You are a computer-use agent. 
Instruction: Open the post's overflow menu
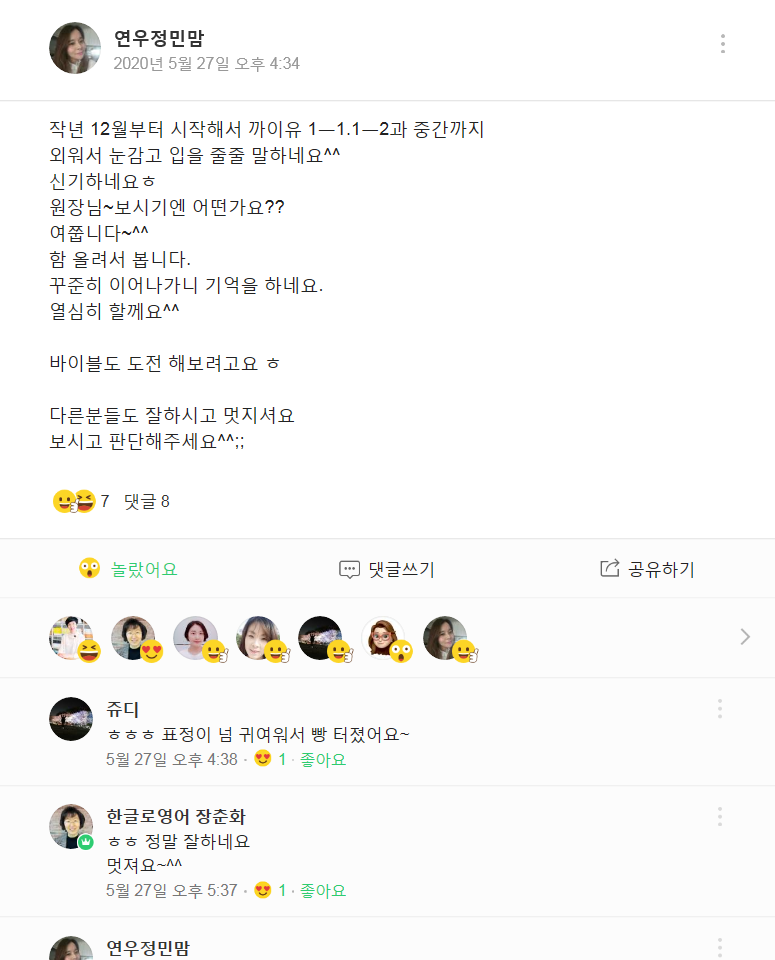point(722,44)
